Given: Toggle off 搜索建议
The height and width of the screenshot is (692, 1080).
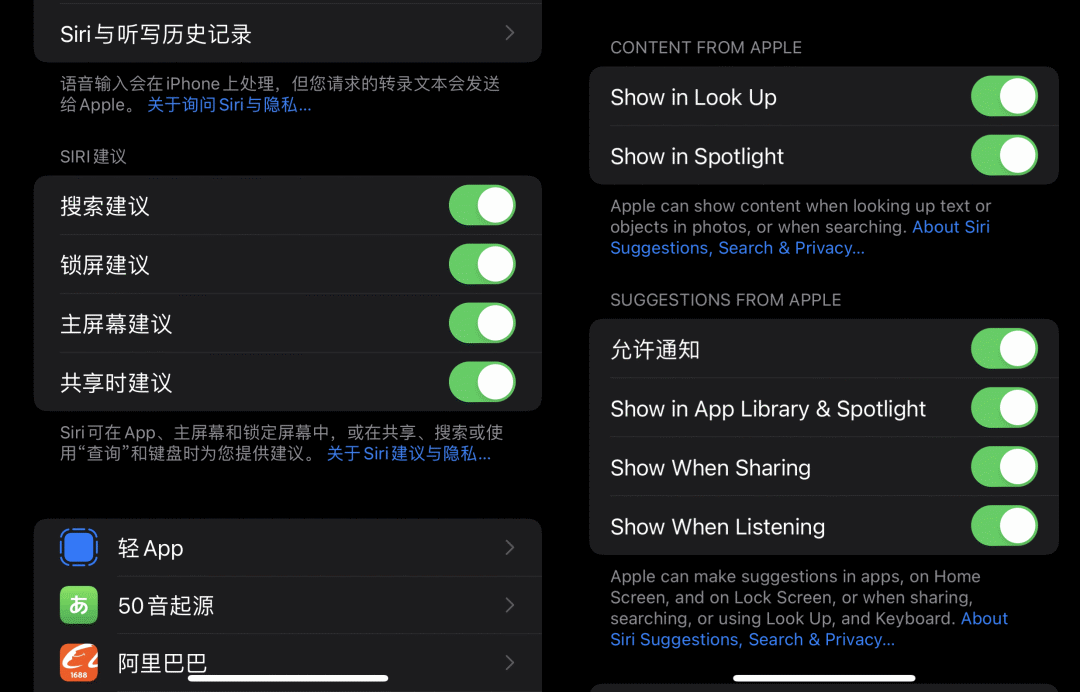Looking at the screenshot, I should 482,206.
